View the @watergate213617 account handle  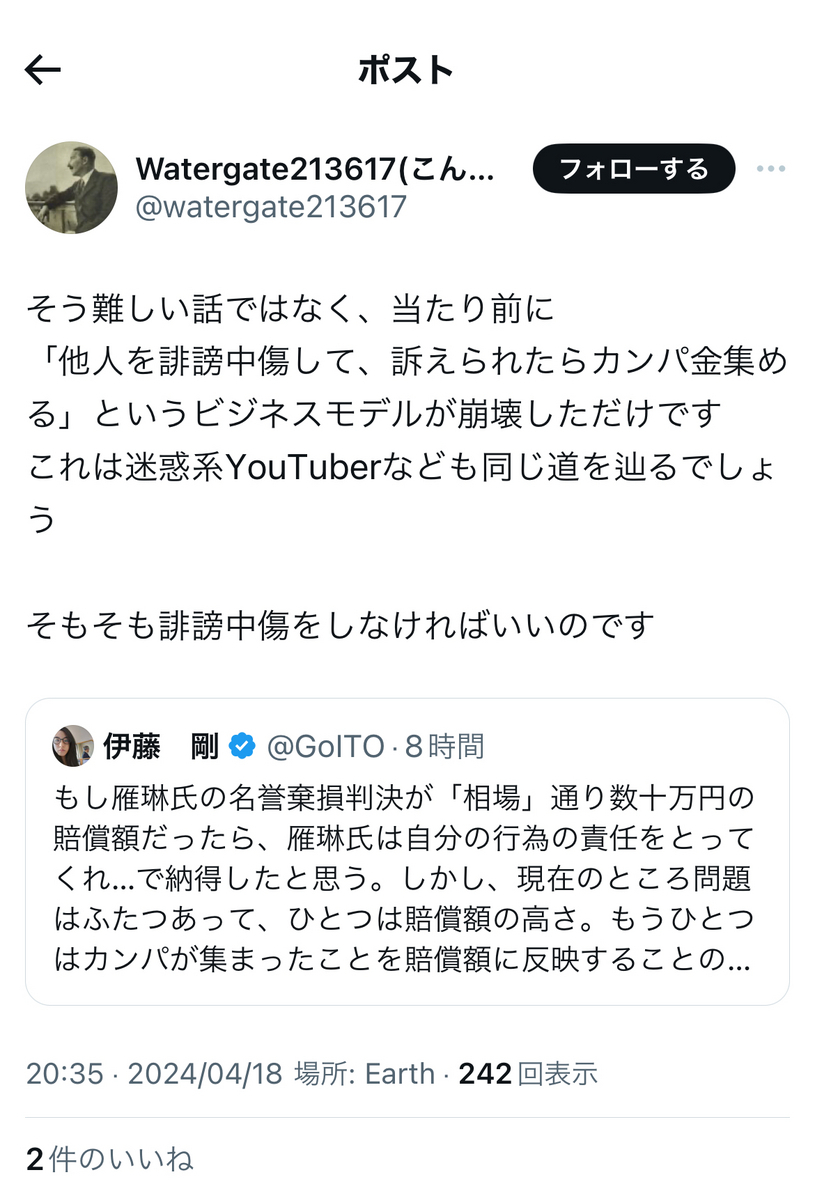270,206
